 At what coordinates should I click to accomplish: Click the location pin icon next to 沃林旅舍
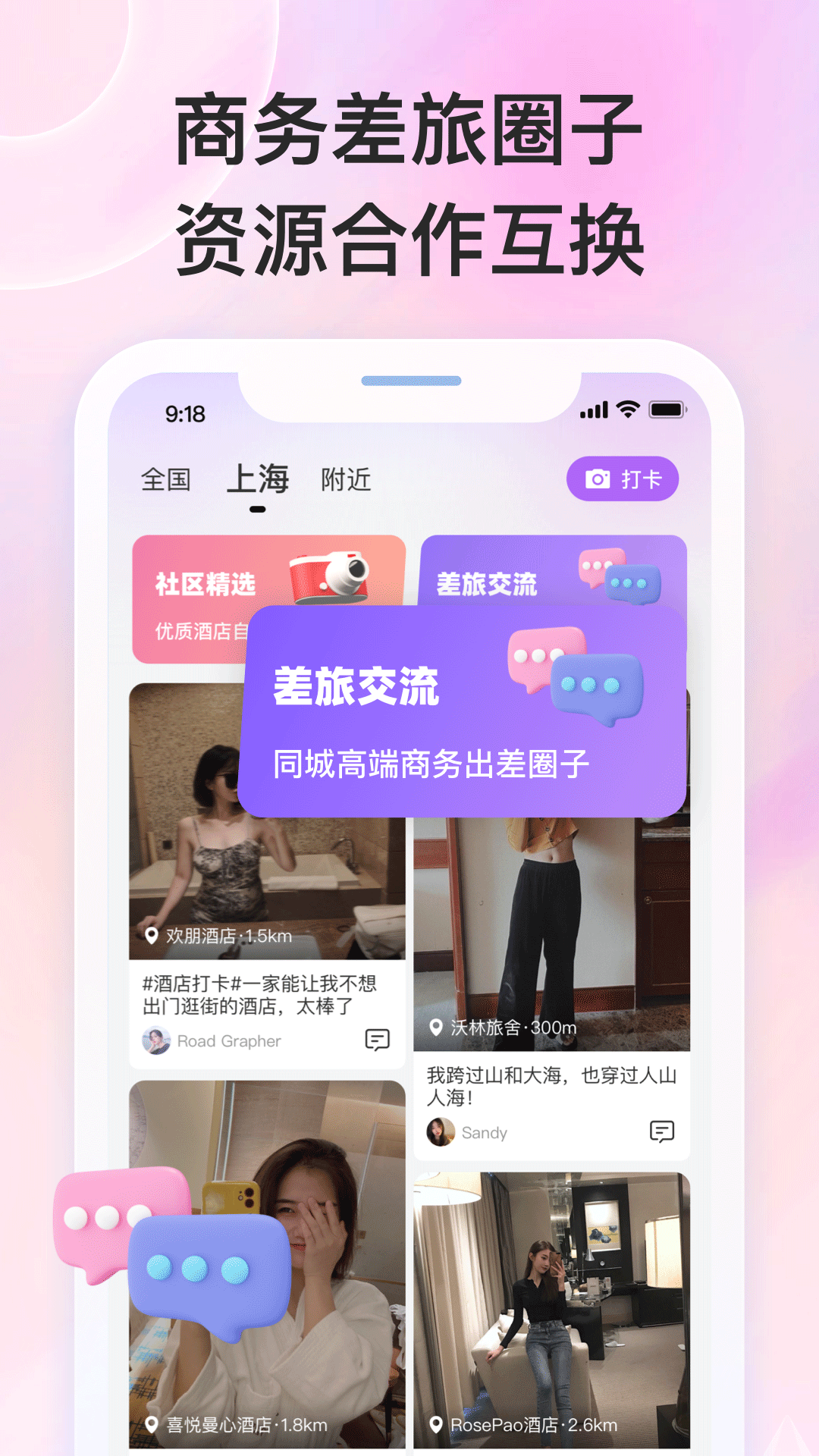point(435,1028)
